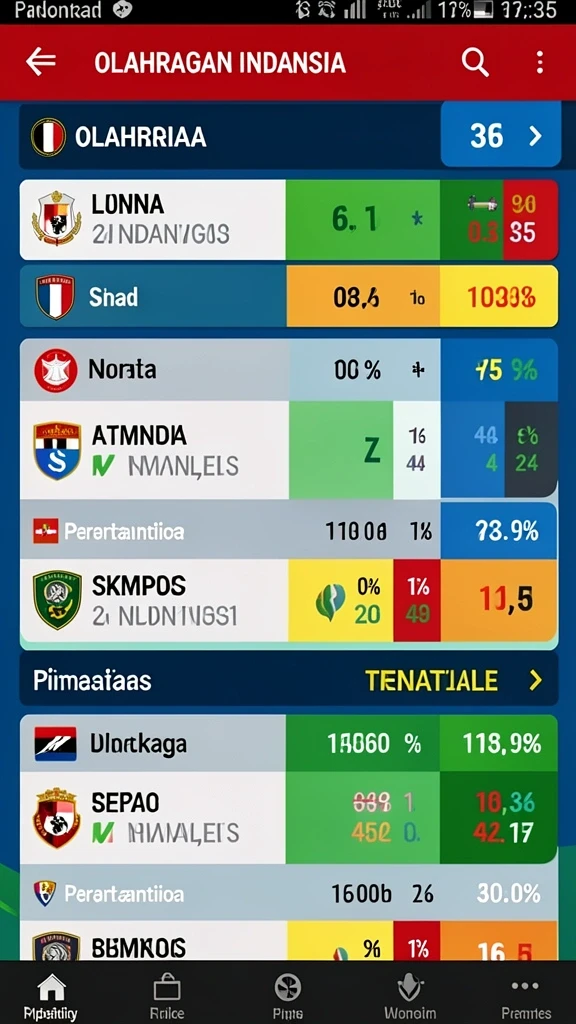Open the LONNA team row
Screen dimensions: 576x1024
pos(289,220)
